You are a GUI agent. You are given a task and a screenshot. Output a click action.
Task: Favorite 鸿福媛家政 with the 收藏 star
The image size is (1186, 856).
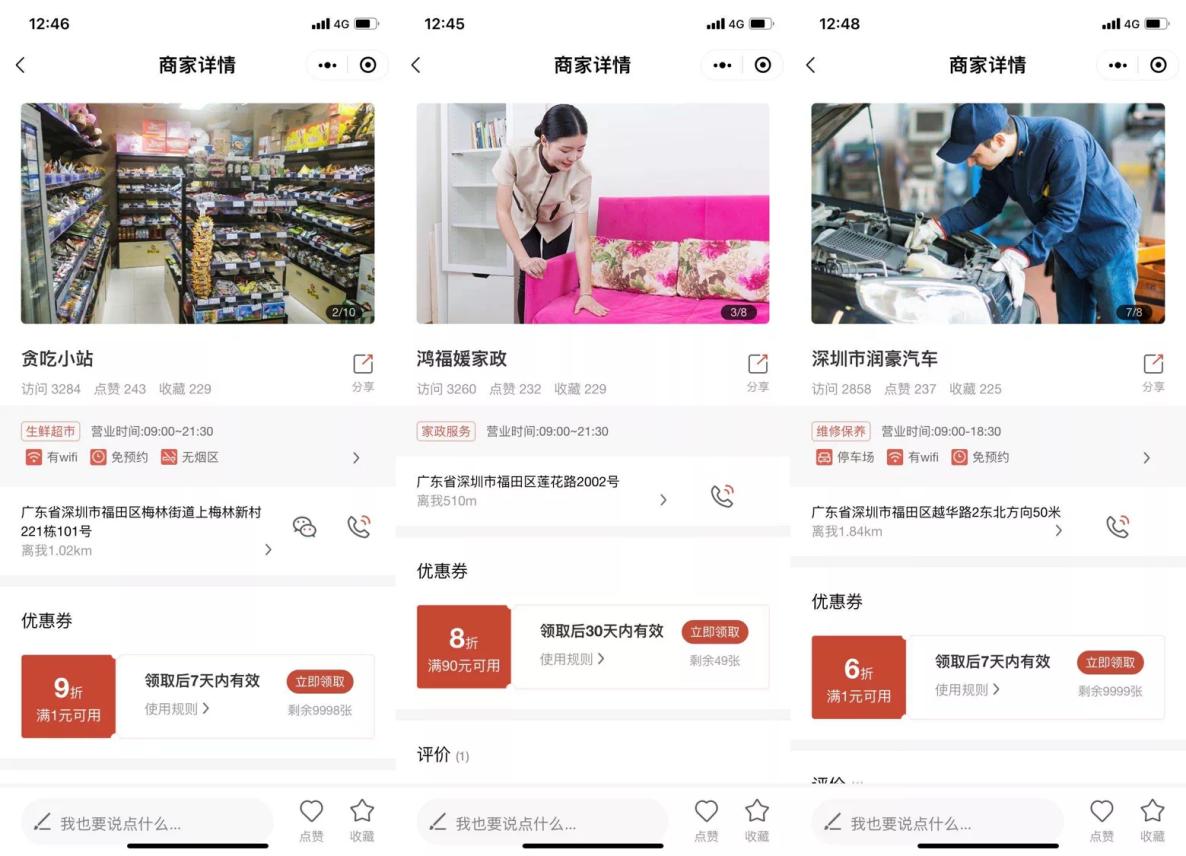(x=757, y=819)
